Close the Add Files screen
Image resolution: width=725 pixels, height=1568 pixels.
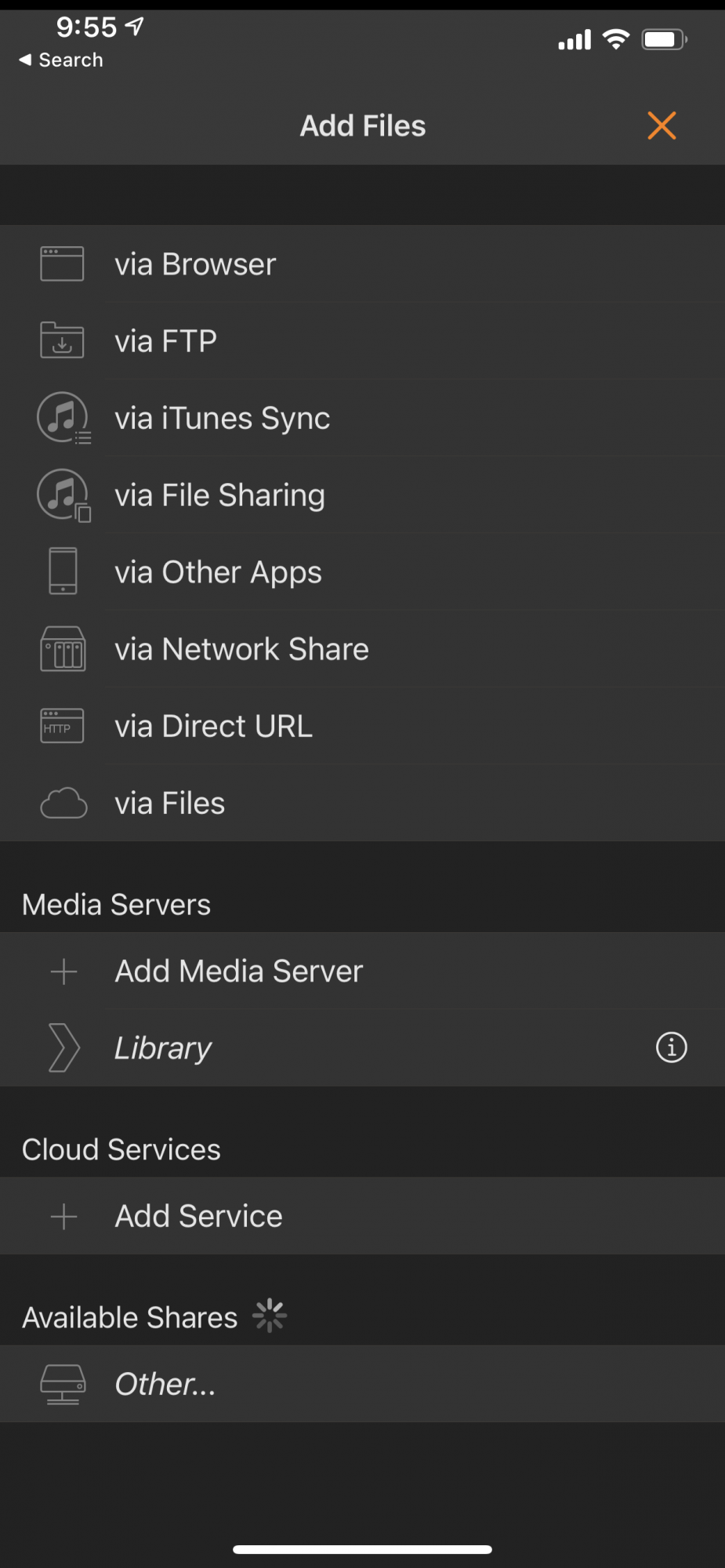pos(662,125)
